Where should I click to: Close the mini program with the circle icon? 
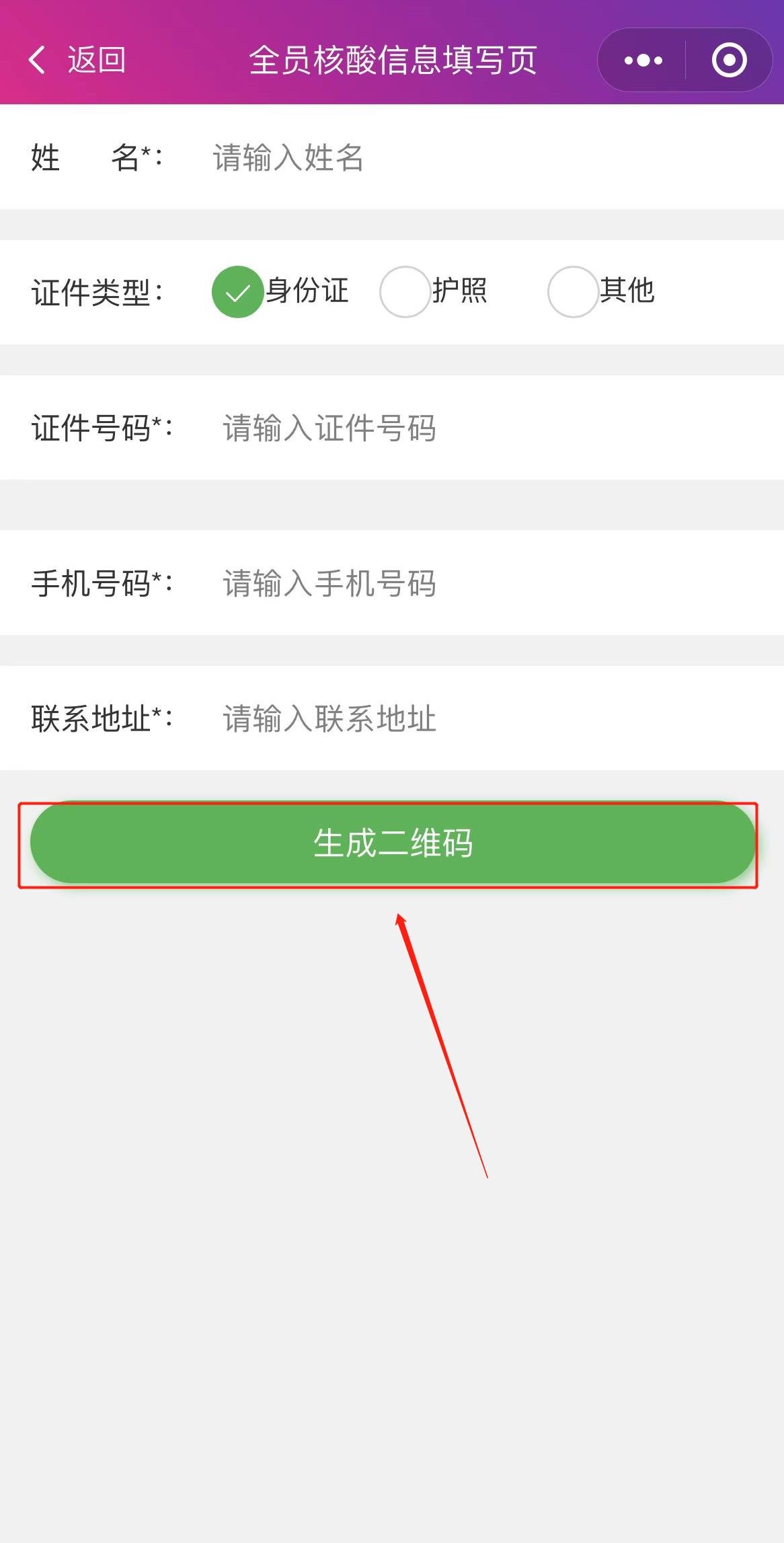coord(729,61)
